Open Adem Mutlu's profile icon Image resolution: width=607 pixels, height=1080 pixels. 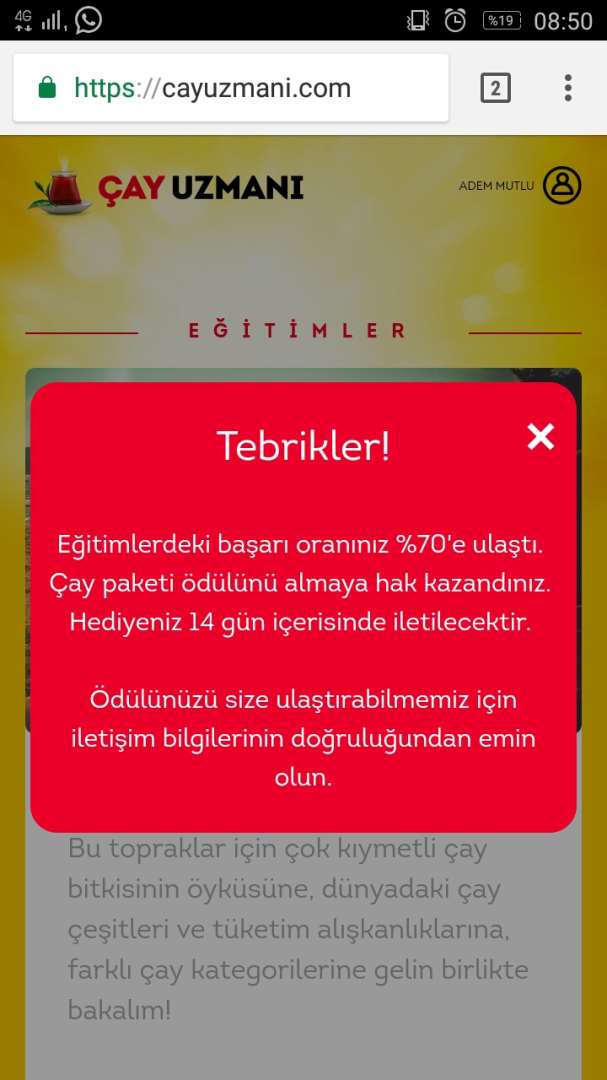click(562, 185)
